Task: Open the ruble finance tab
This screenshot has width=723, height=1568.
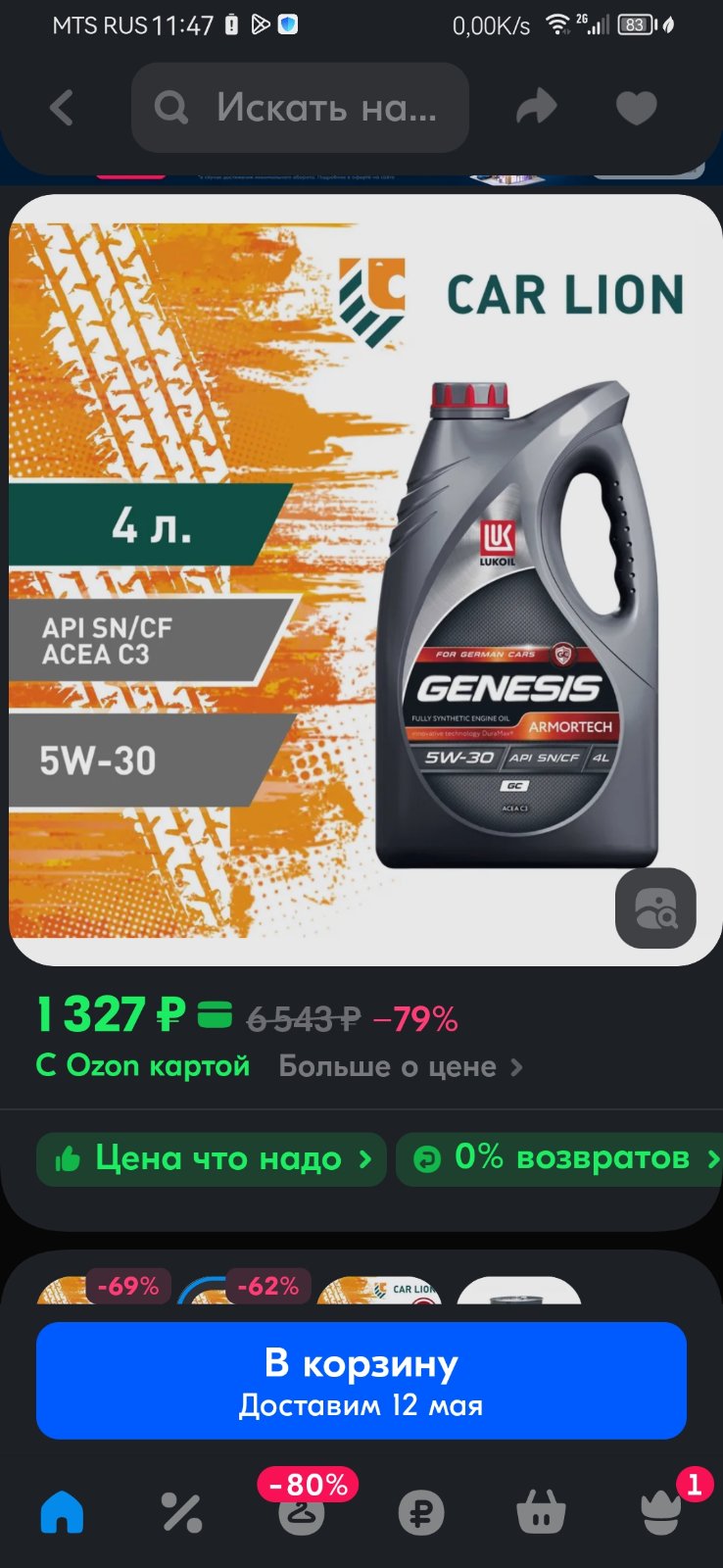Action: pos(421,1512)
